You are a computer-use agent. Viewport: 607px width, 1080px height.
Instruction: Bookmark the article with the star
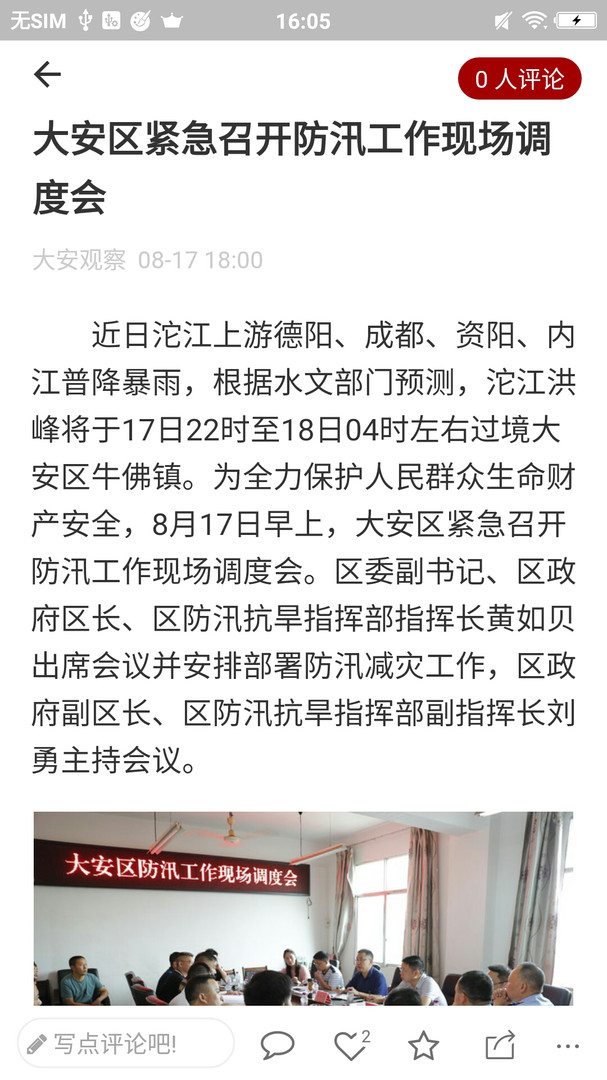[x=423, y=1046]
